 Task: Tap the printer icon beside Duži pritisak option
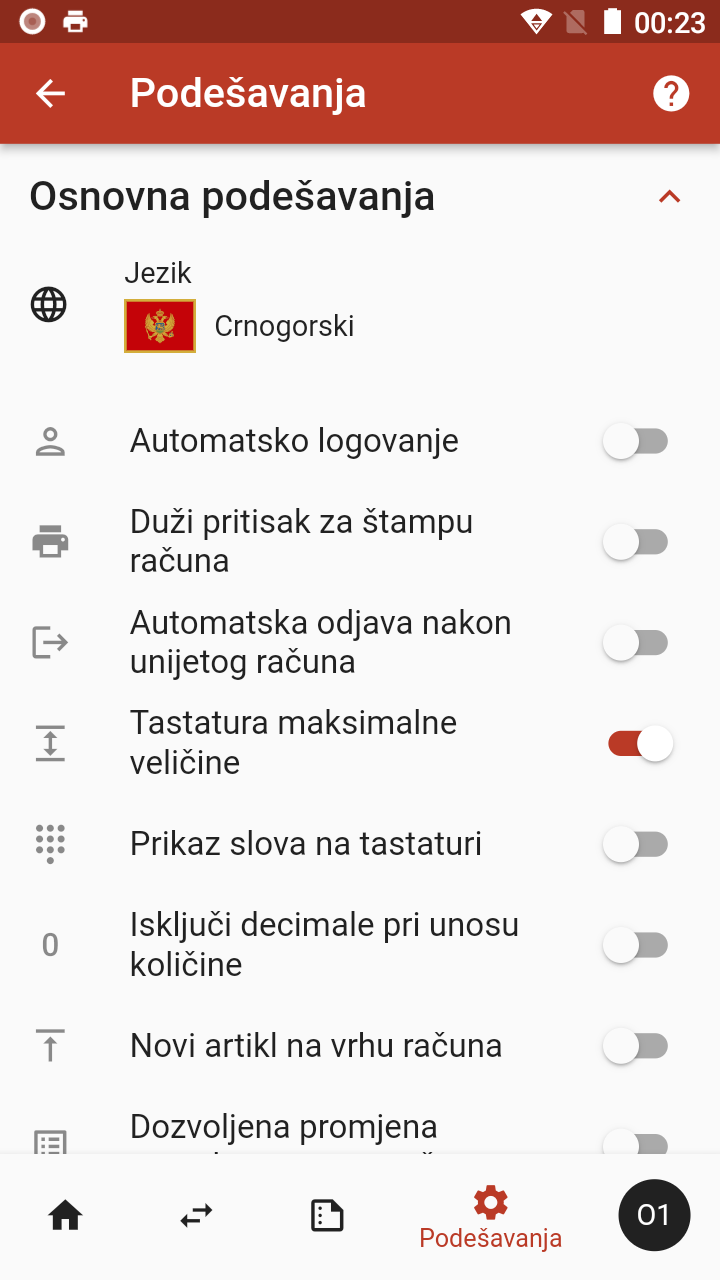50,541
